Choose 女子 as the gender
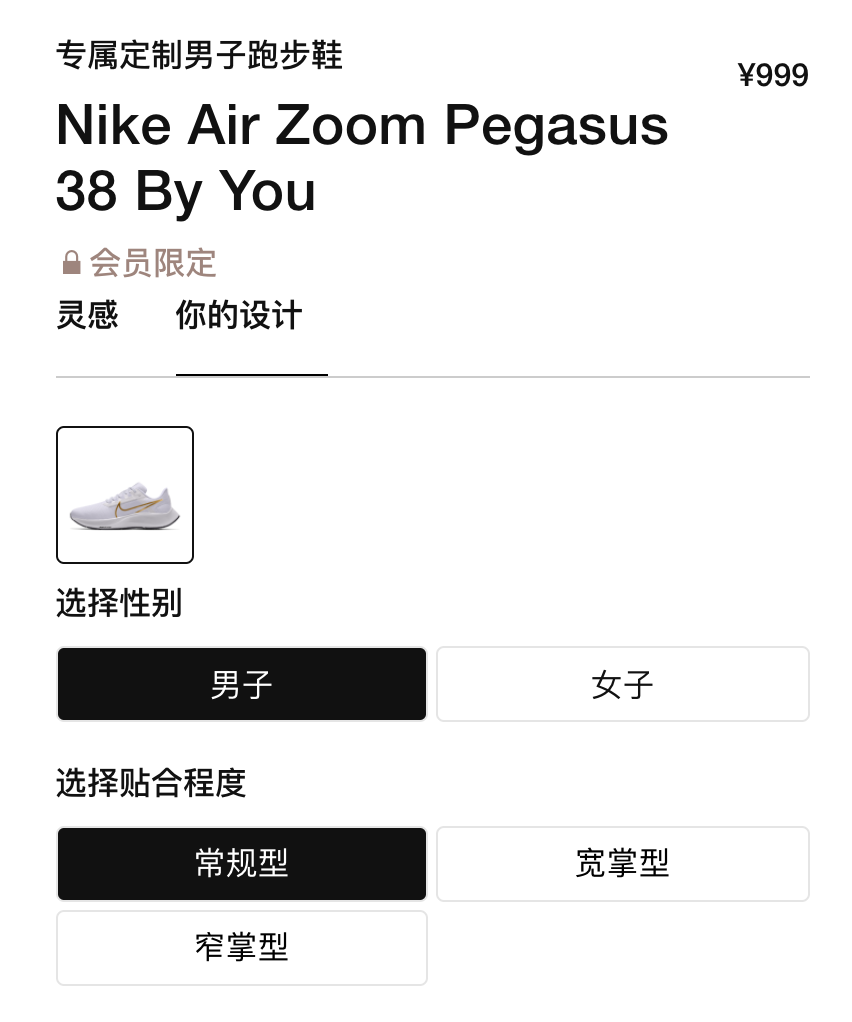The image size is (852, 1022). tap(622, 684)
